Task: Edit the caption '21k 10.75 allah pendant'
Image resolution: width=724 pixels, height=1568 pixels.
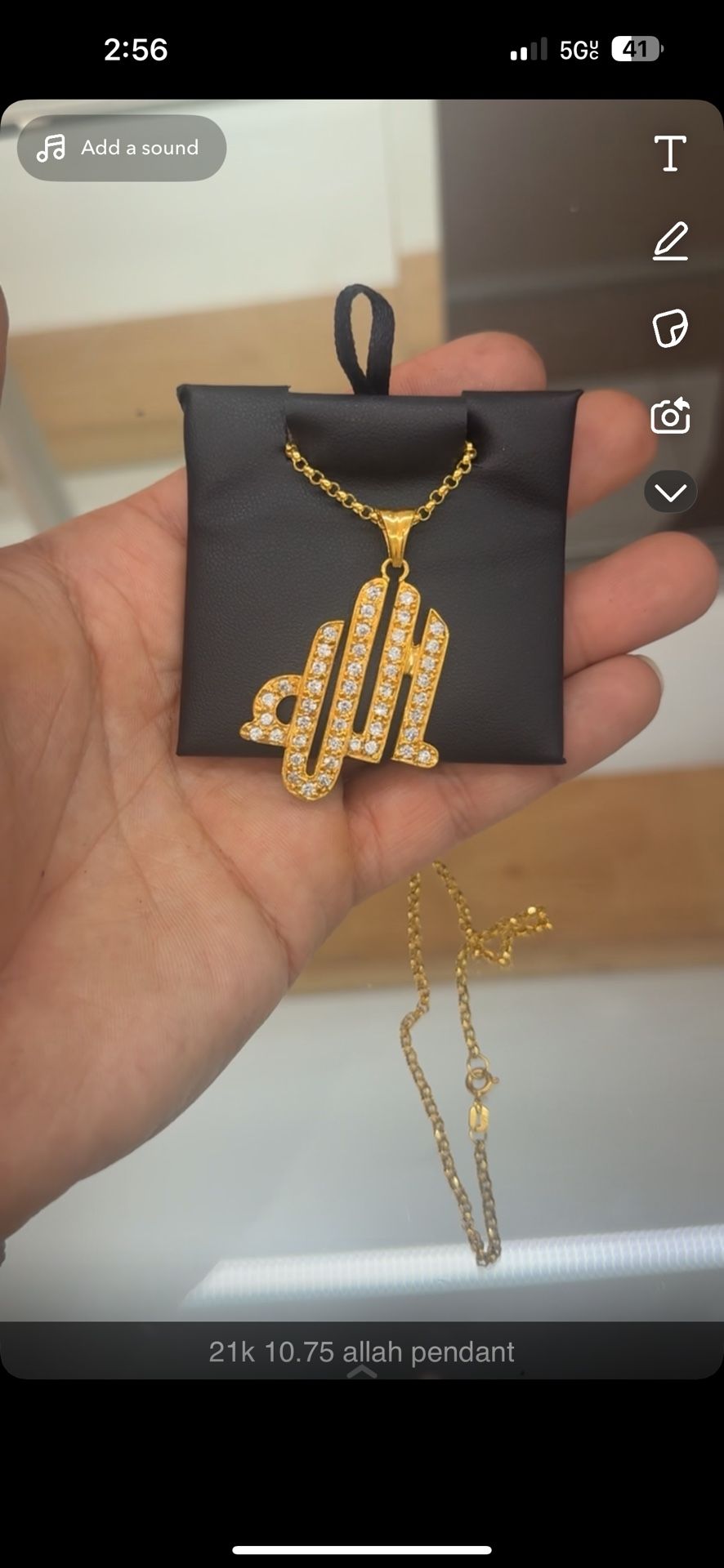Action: click(362, 1352)
